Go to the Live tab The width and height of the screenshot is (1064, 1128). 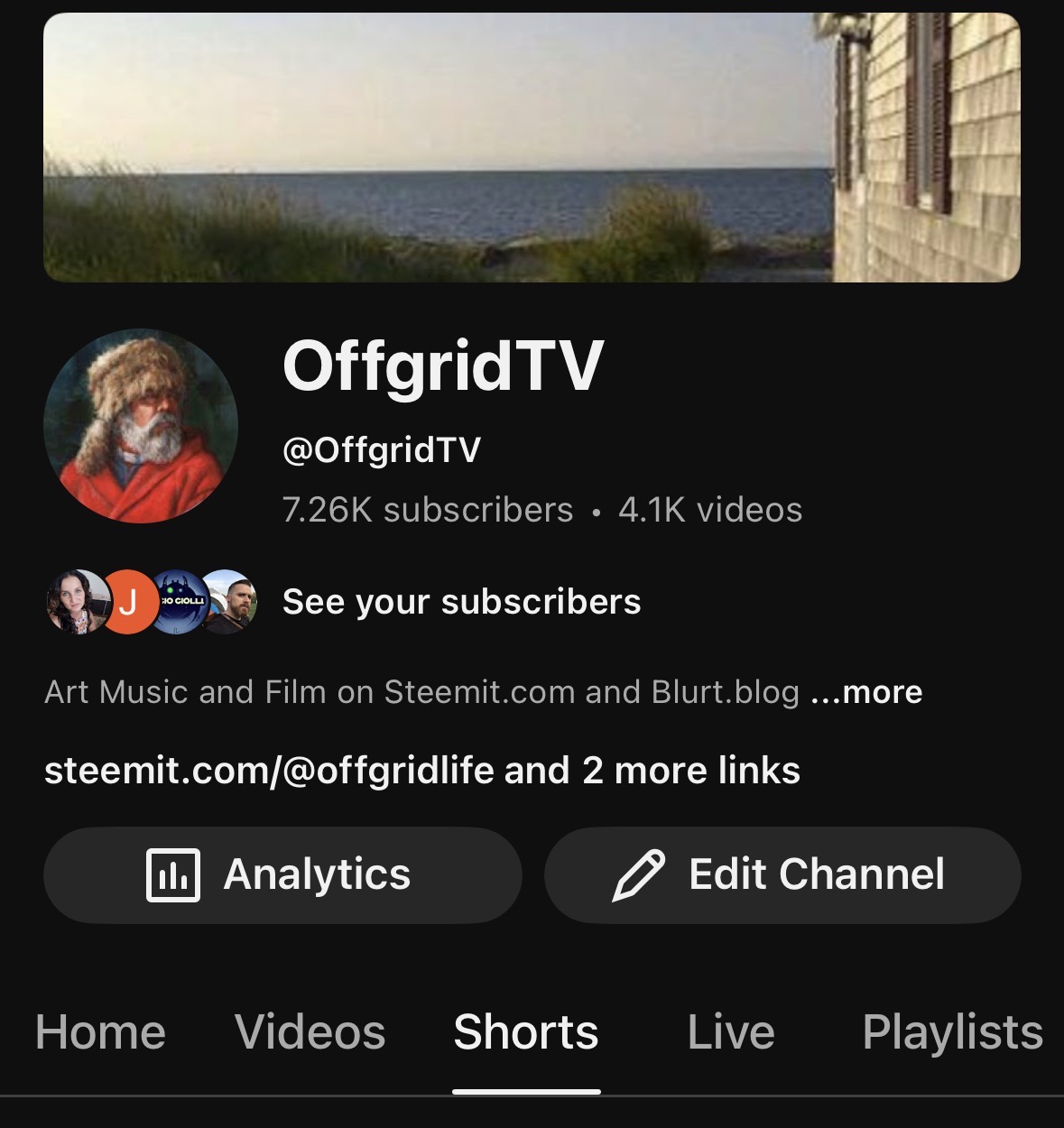pyautogui.click(x=731, y=1031)
